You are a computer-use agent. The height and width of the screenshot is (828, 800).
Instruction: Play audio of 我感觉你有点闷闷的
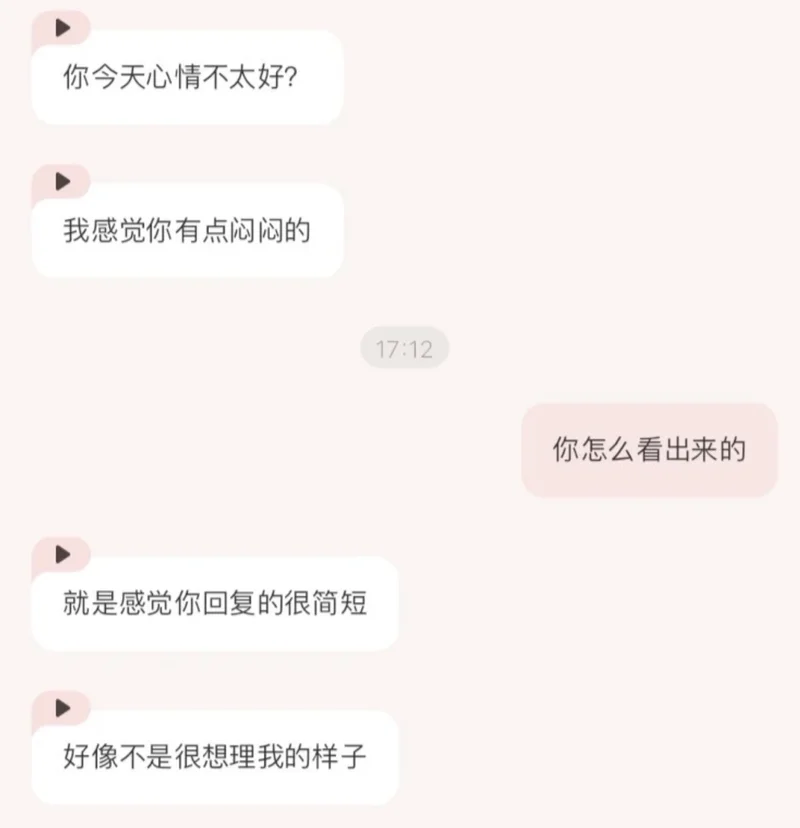tap(63, 182)
